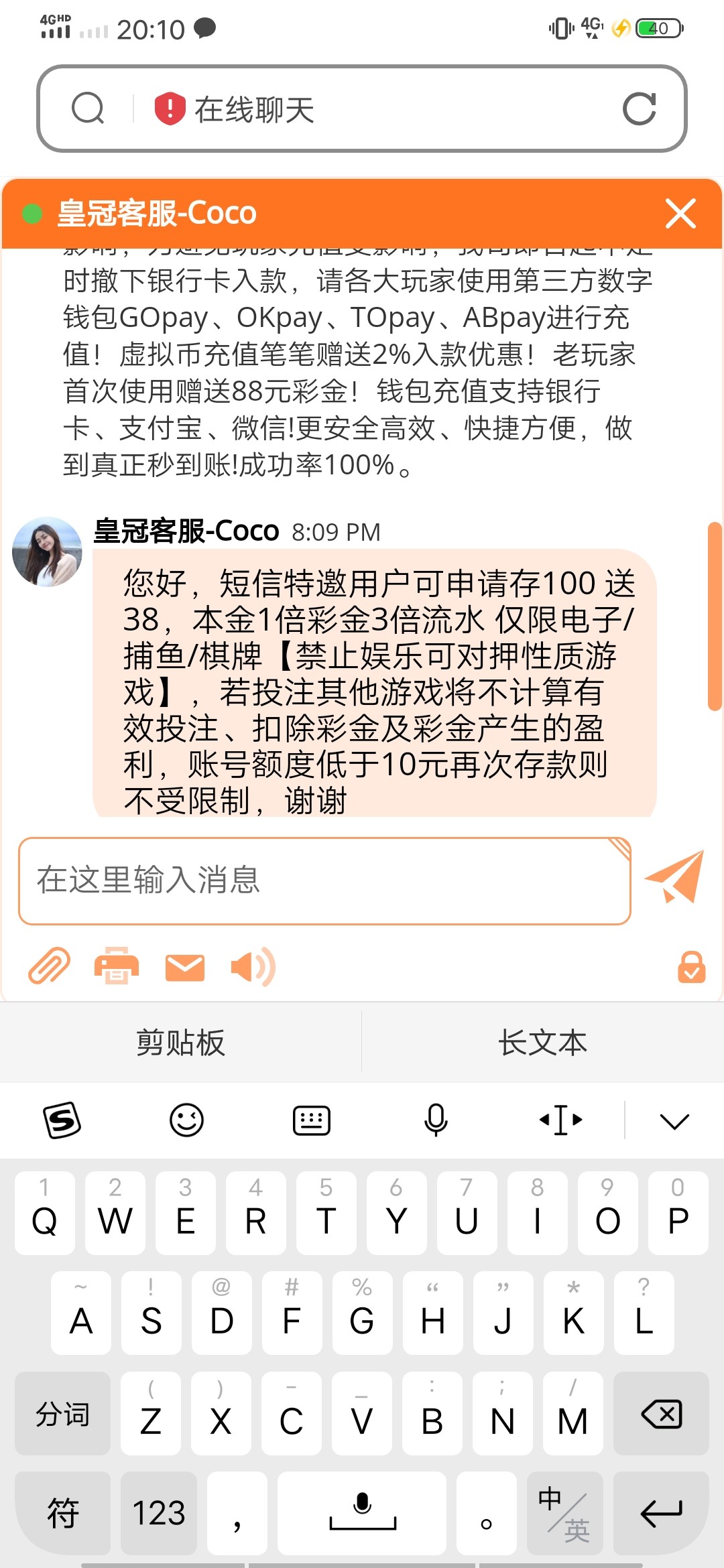Switch to number input with 123 key

159,1511
